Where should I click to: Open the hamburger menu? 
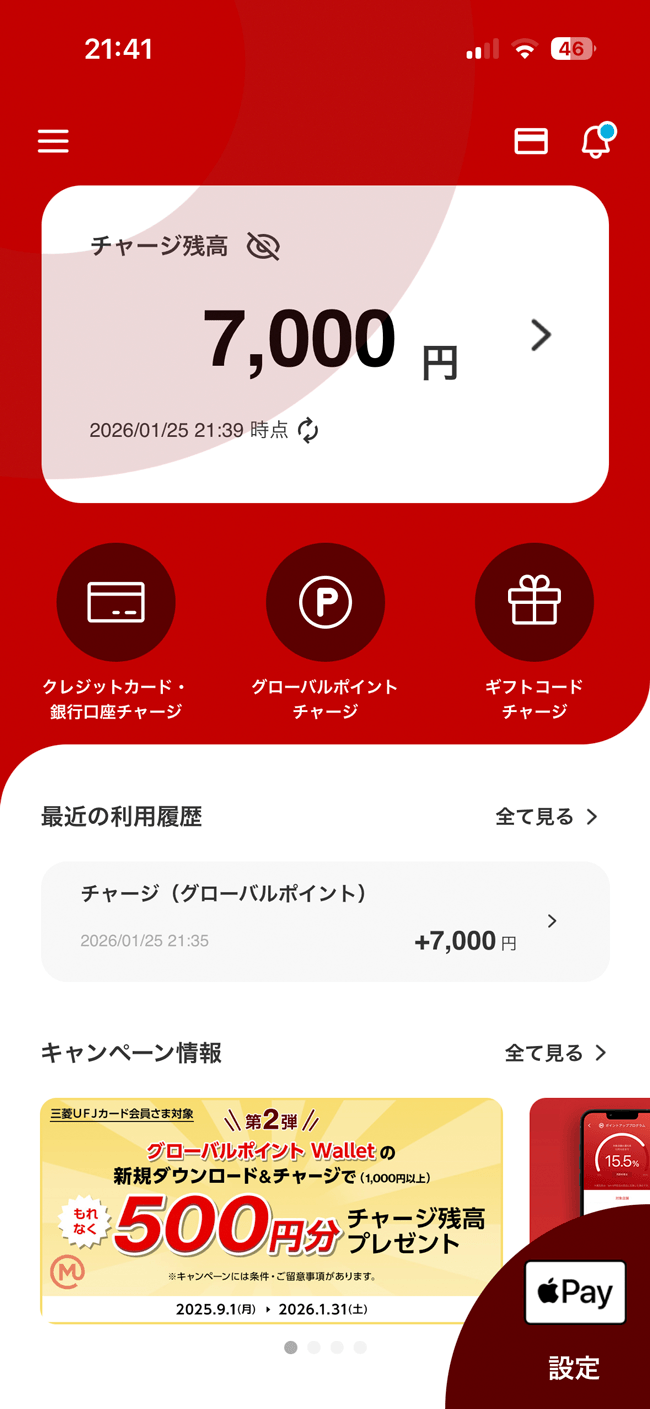click(53, 141)
